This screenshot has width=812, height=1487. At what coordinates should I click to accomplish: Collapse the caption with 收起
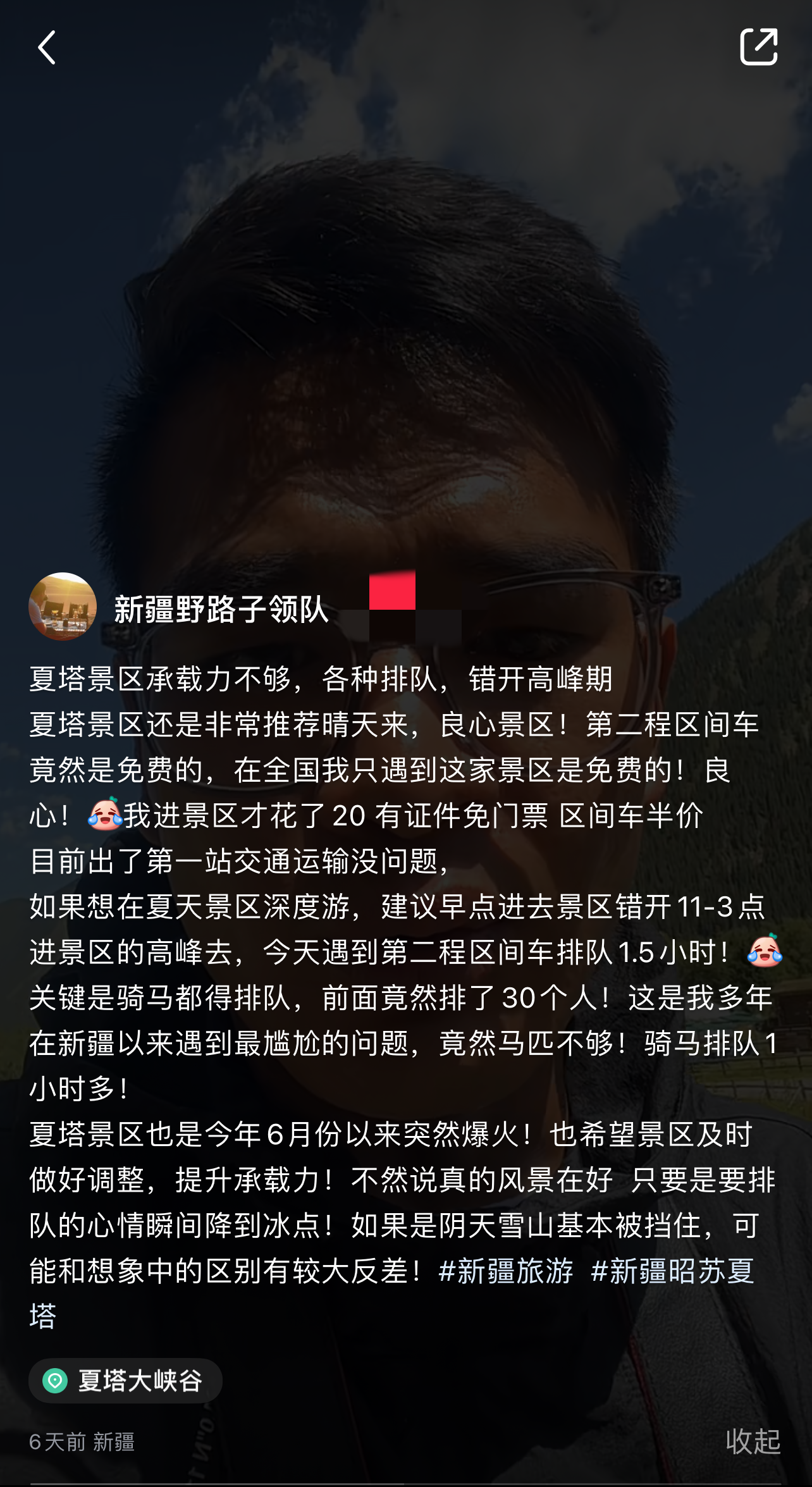pos(753,1441)
